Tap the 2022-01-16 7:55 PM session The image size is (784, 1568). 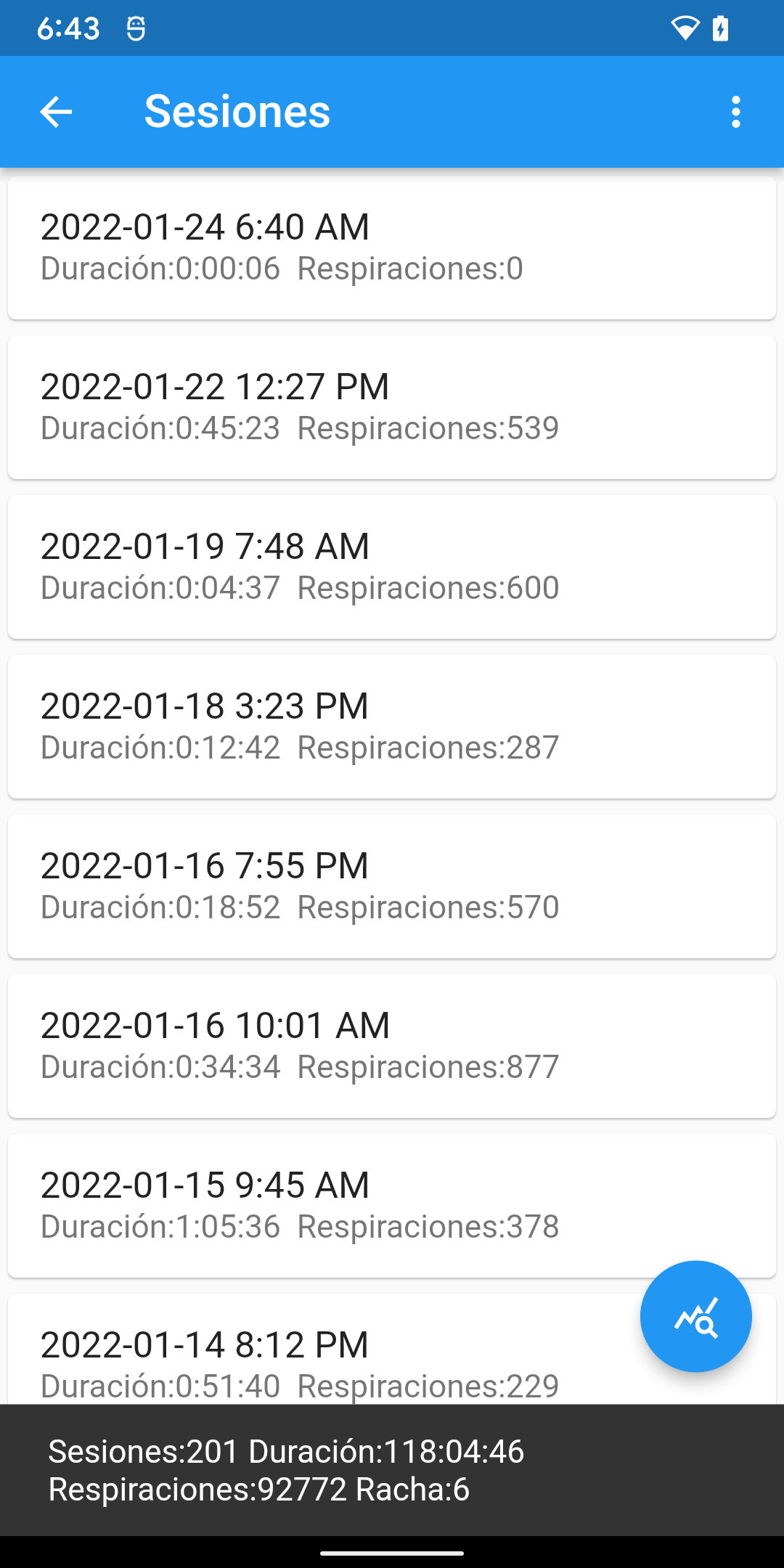(x=392, y=886)
